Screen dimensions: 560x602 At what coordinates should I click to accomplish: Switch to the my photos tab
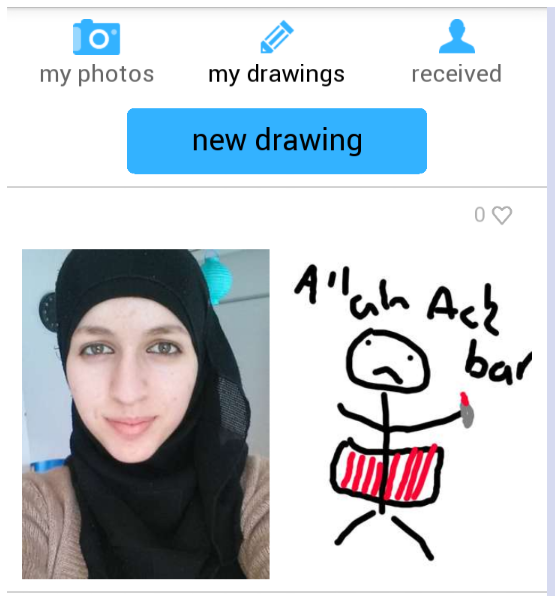coord(97,52)
